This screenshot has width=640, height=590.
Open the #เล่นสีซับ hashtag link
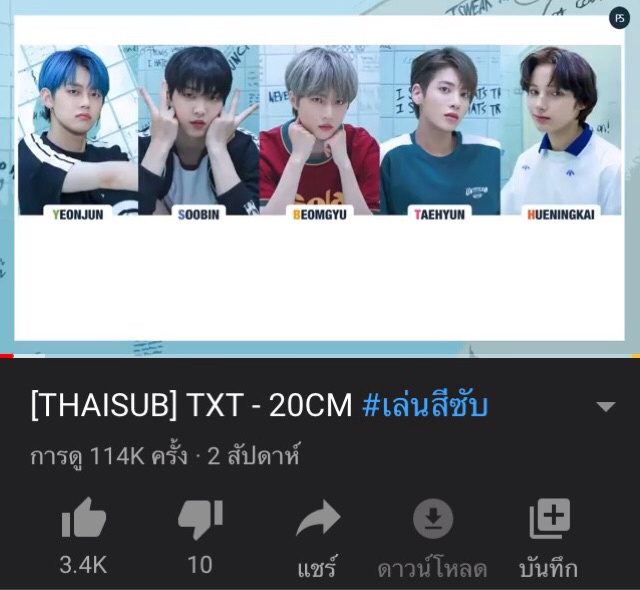point(425,406)
